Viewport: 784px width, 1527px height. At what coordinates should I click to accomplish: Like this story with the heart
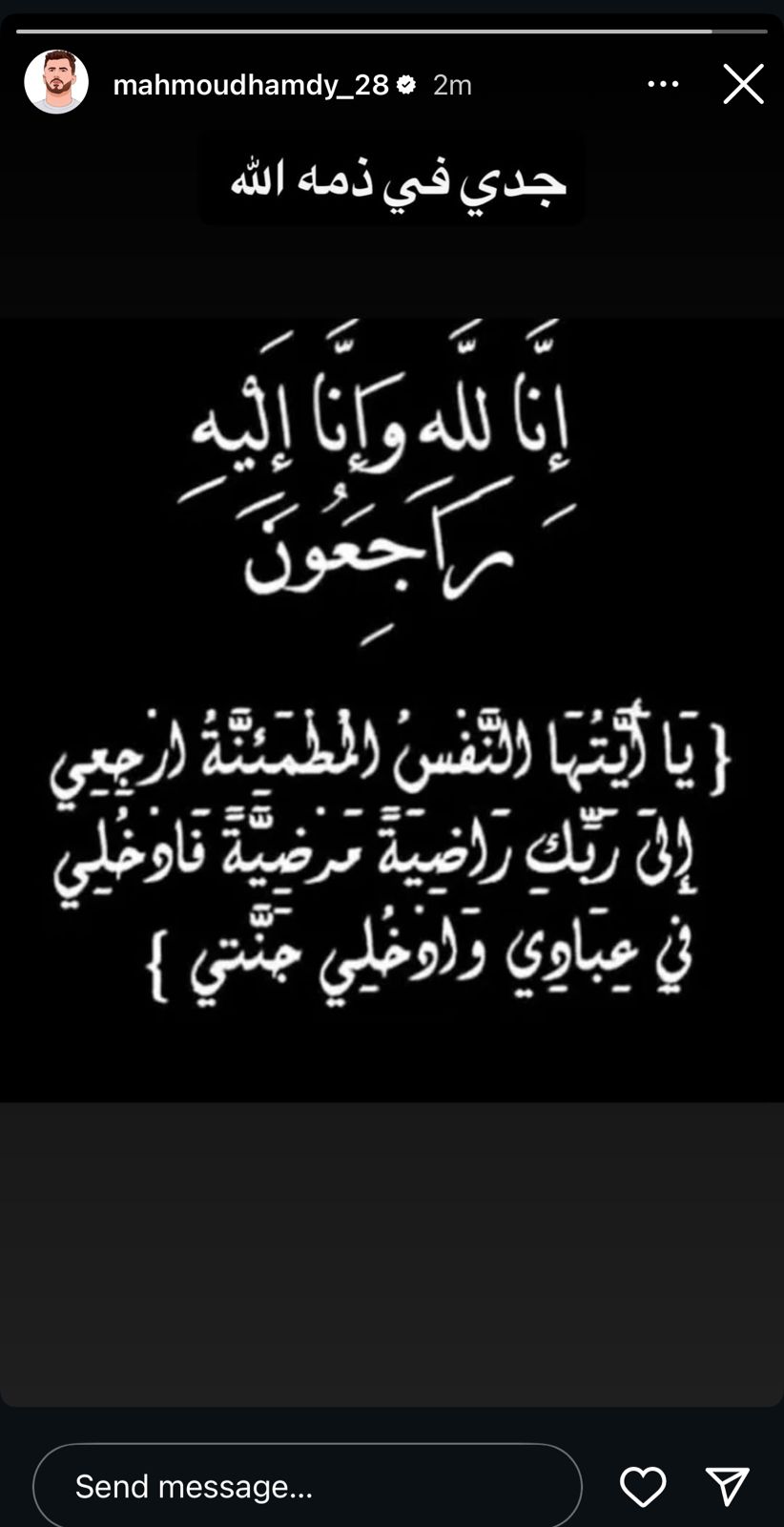[643, 1486]
